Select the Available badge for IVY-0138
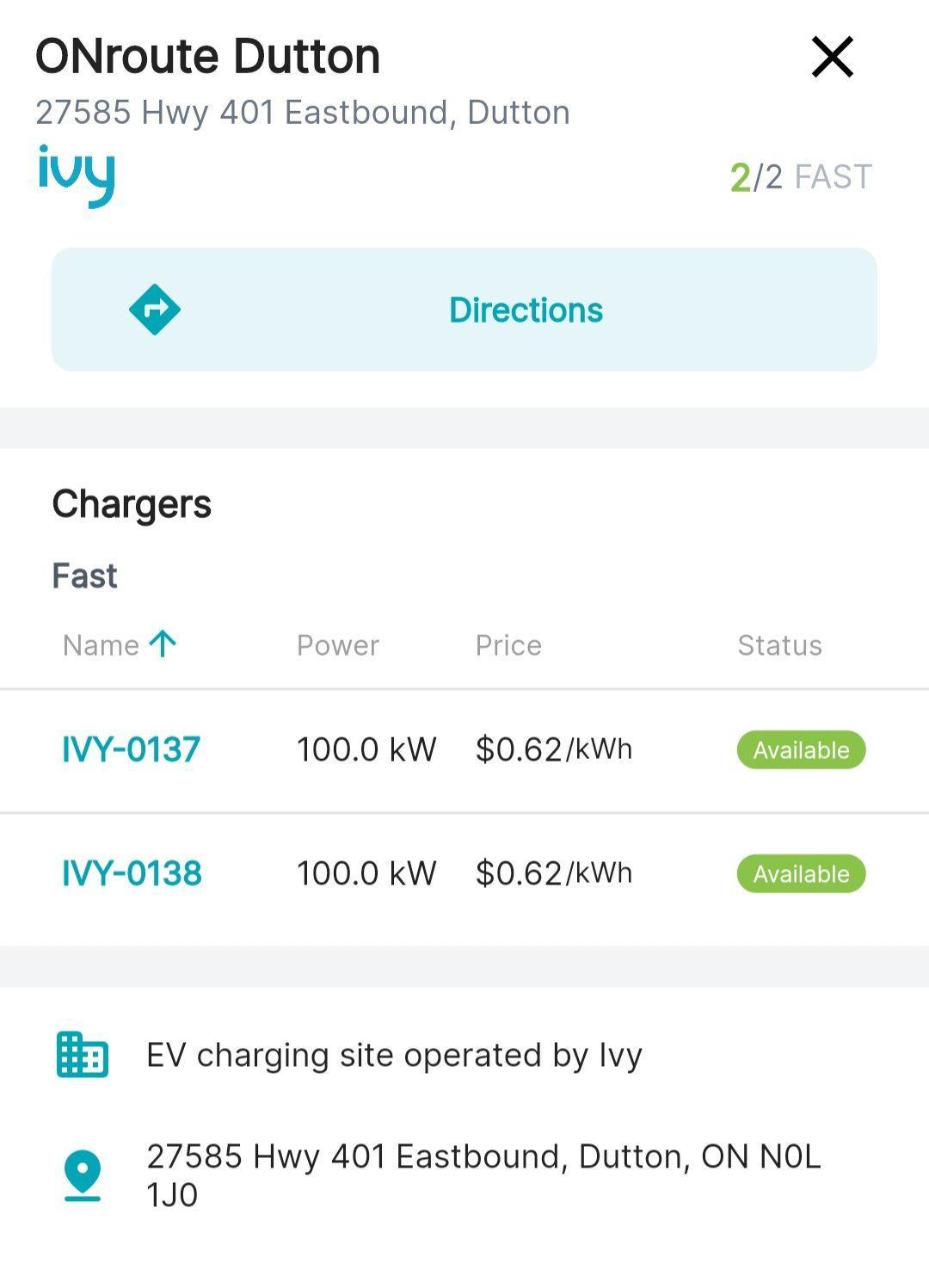 pyautogui.click(x=801, y=873)
